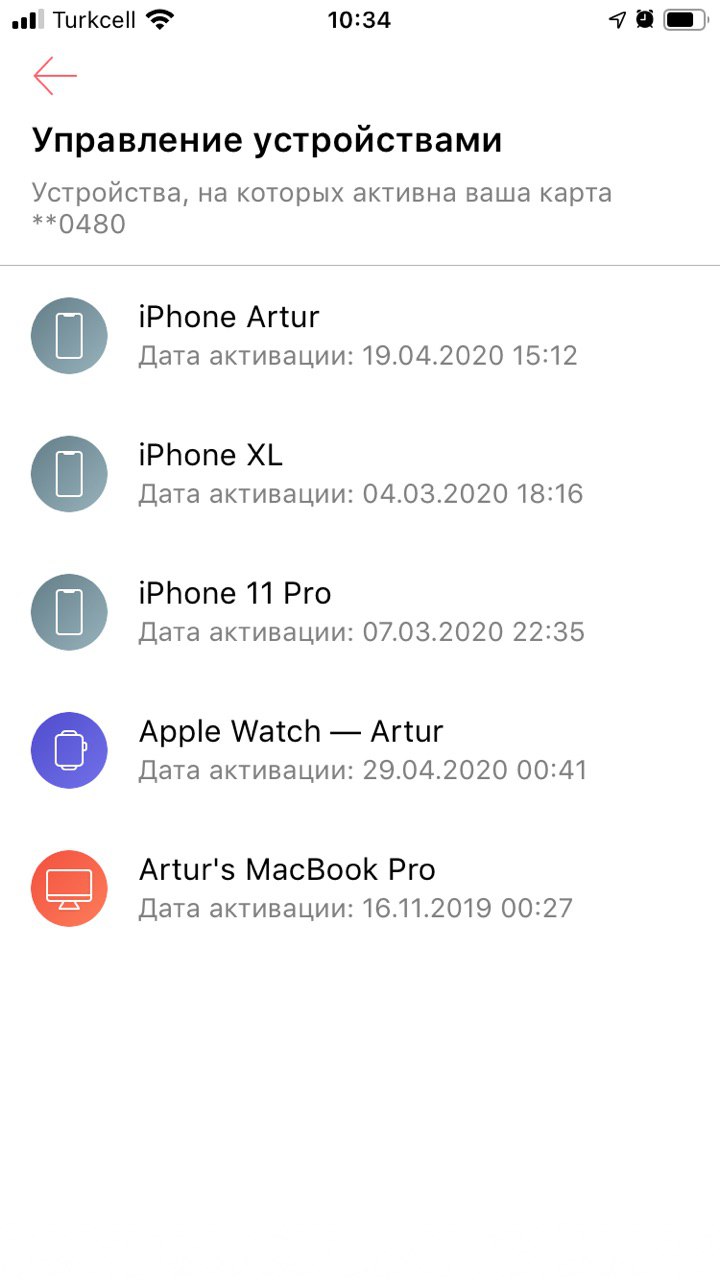Go back with the red arrow

[55, 76]
